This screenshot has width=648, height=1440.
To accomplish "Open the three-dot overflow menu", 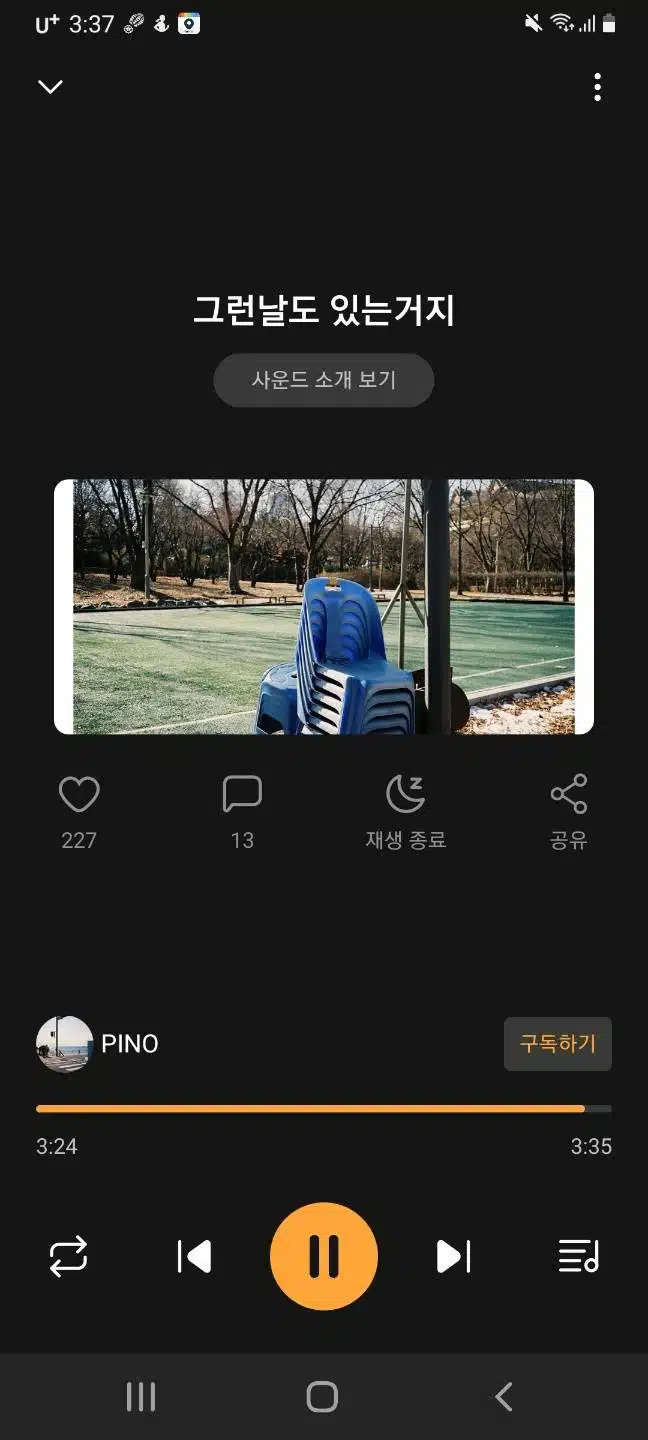I will pos(597,87).
